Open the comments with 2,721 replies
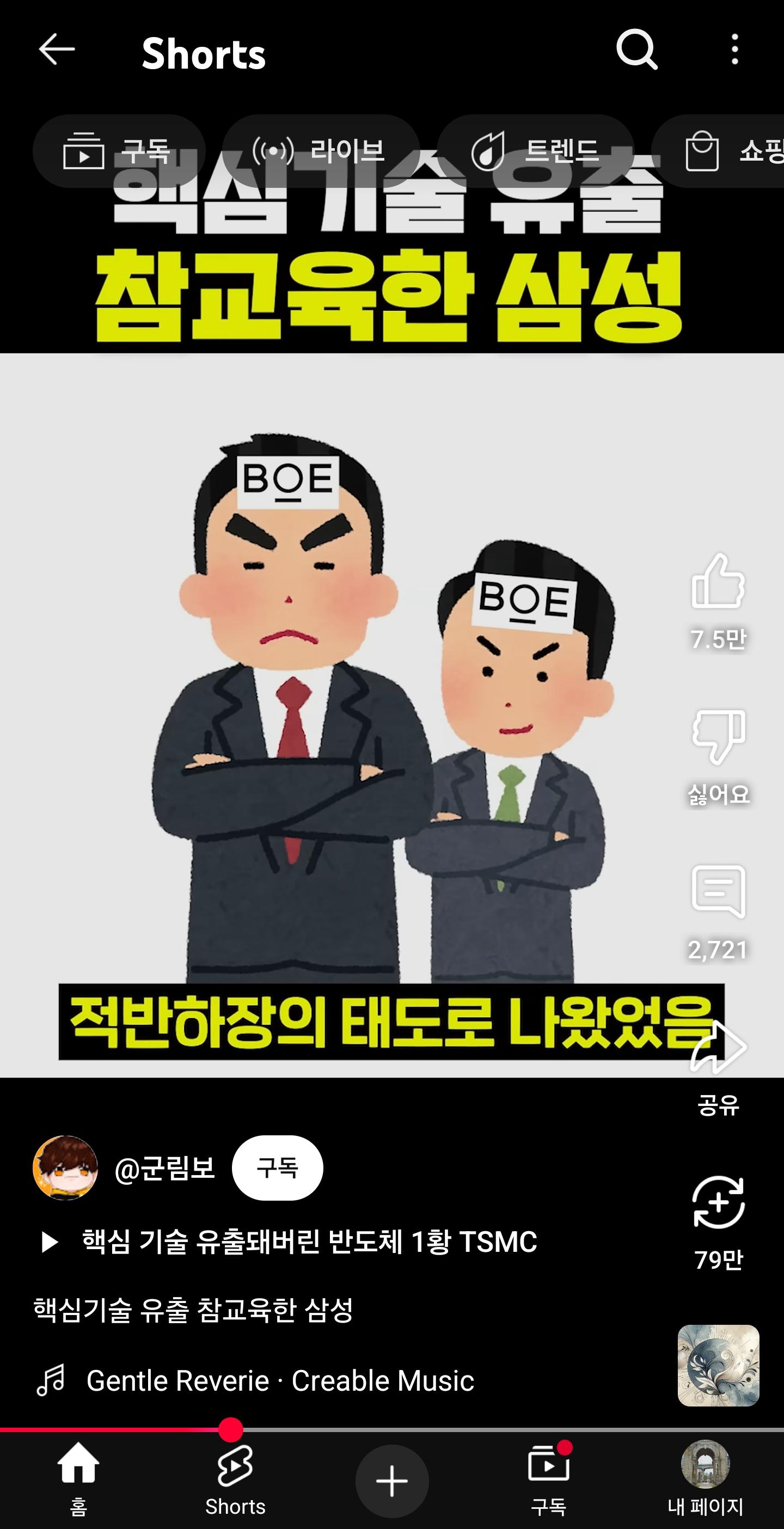The width and height of the screenshot is (784, 1529). (x=718, y=891)
